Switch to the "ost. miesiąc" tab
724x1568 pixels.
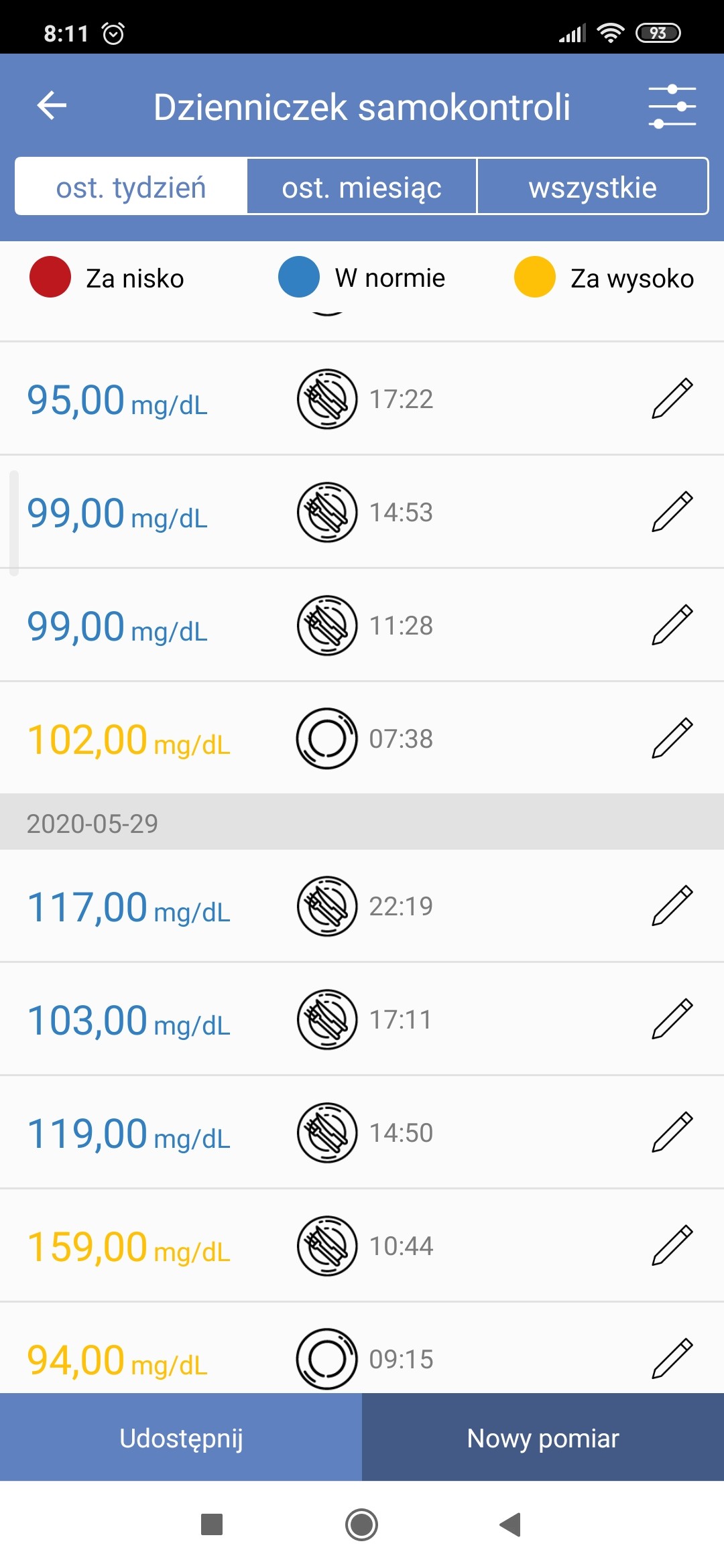pos(362,187)
